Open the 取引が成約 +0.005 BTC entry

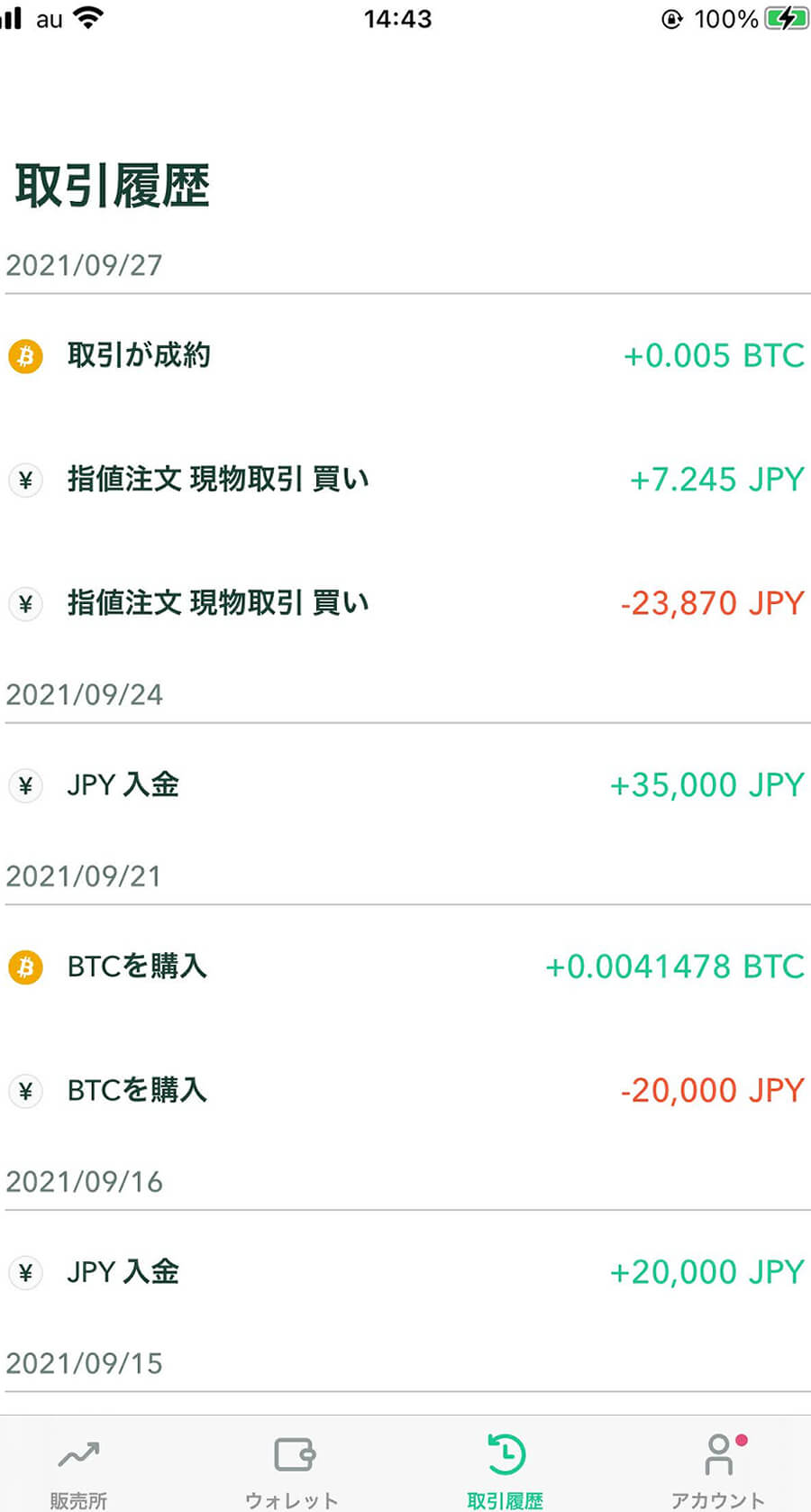pyautogui.click(x=405, y=355)
